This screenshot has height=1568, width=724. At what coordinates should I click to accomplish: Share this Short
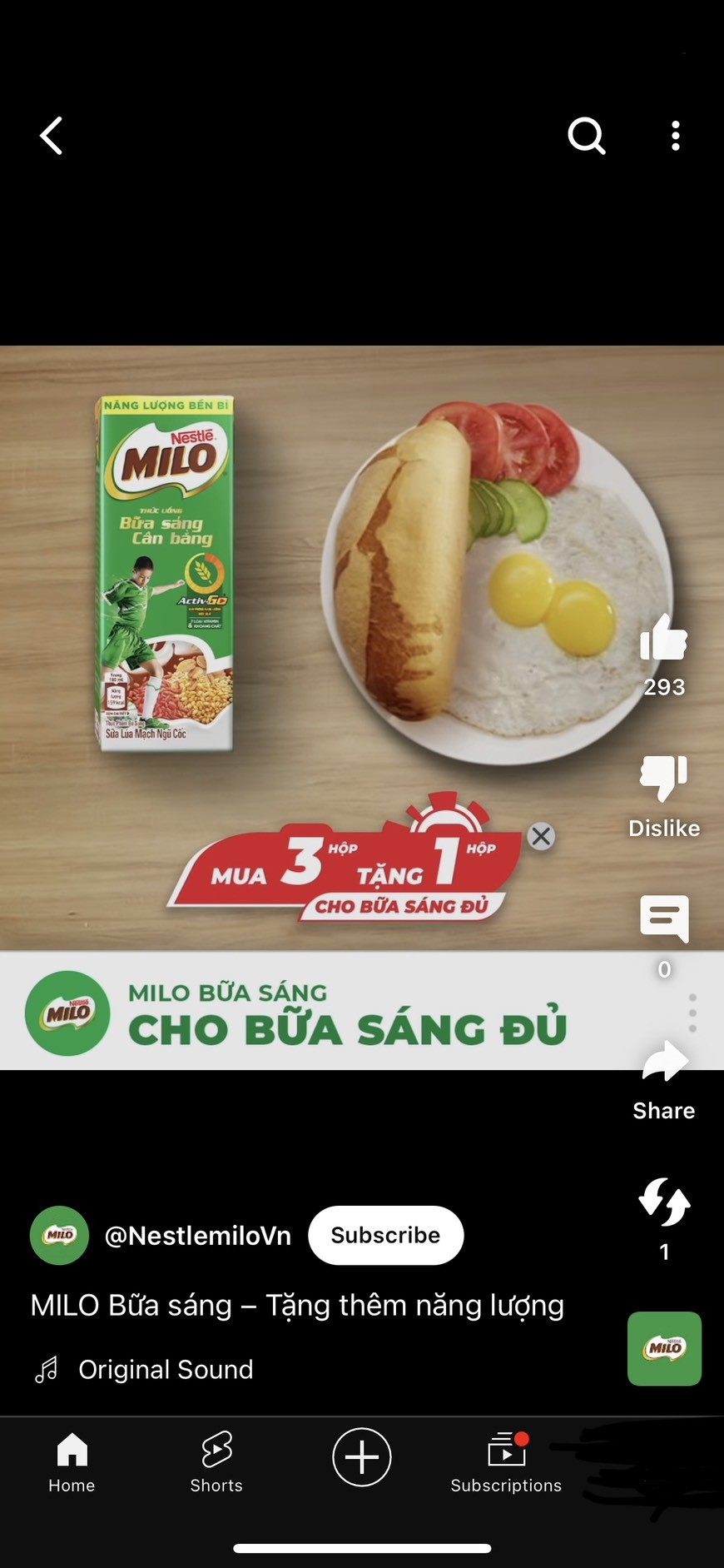663,1063
